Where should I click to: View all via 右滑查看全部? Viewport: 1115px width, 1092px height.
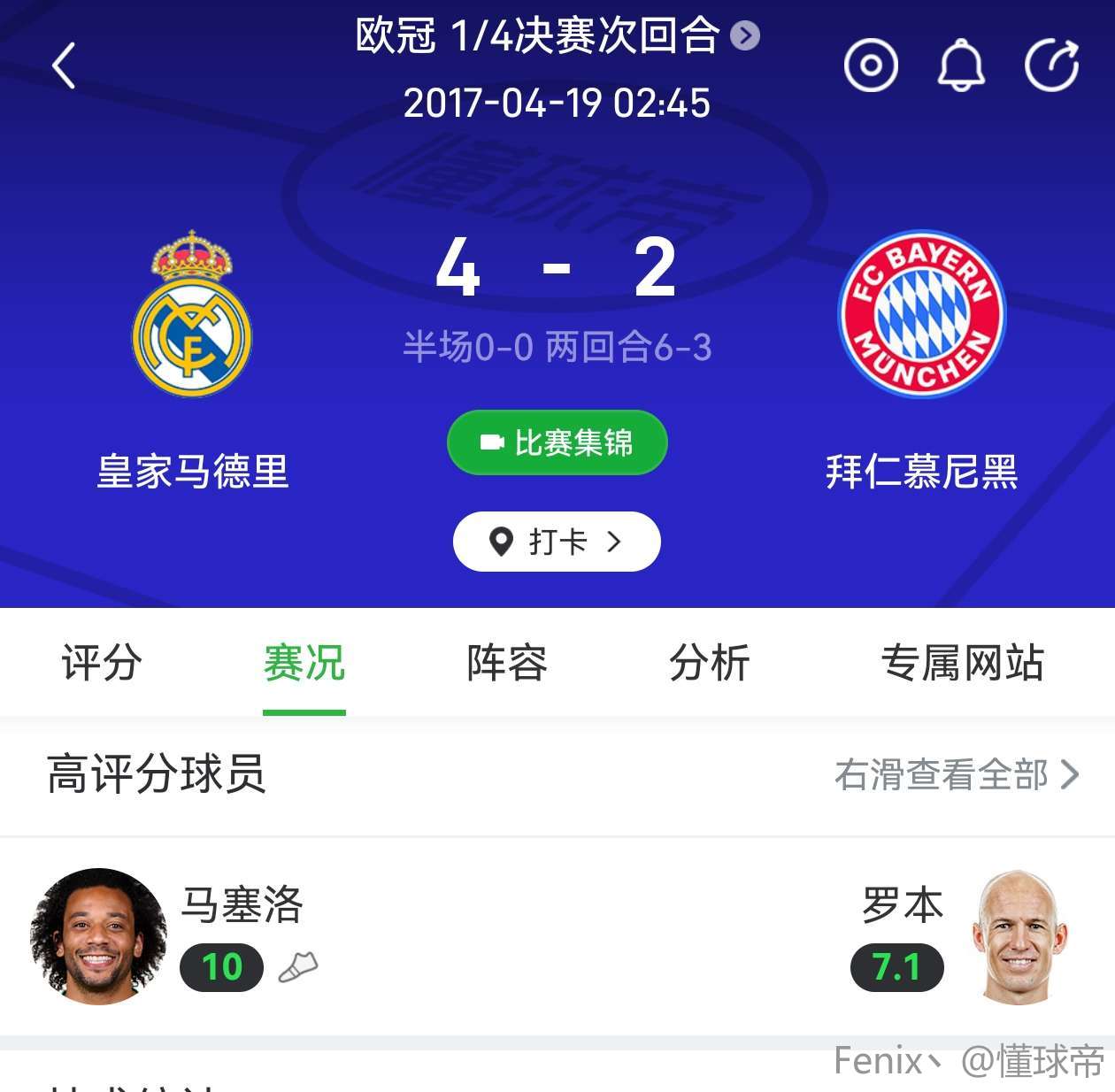956,775
